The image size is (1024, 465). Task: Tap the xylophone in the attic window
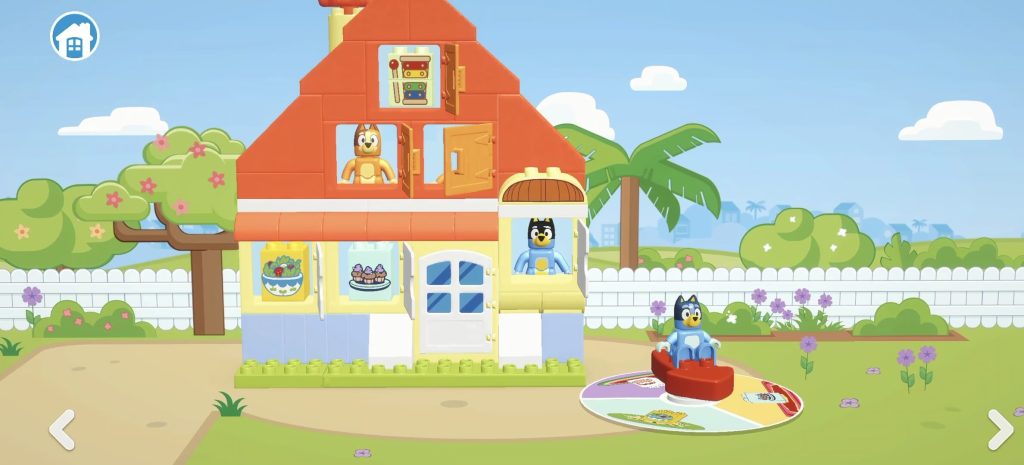click(410, 78)
